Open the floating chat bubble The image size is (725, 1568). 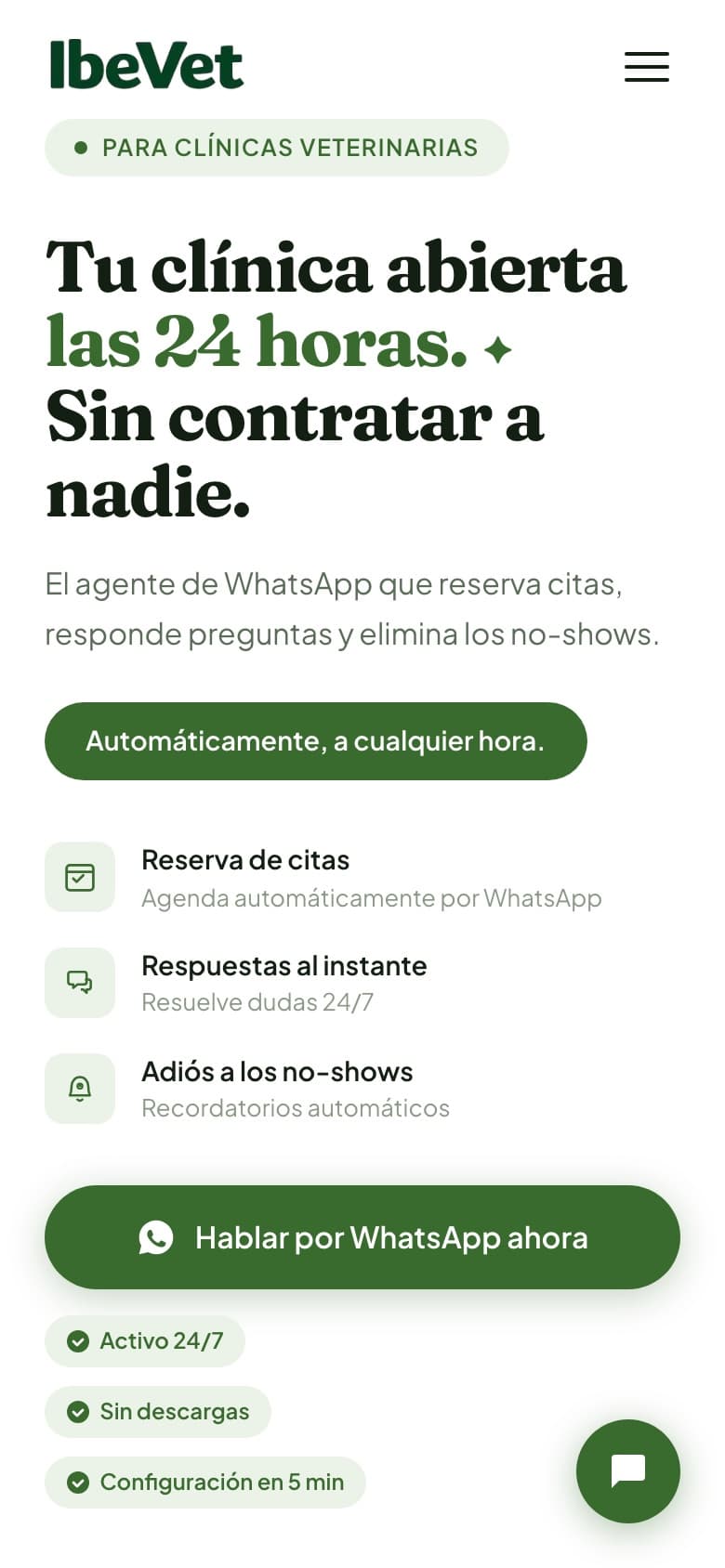pyautogui.click(x=628, y=1471)
